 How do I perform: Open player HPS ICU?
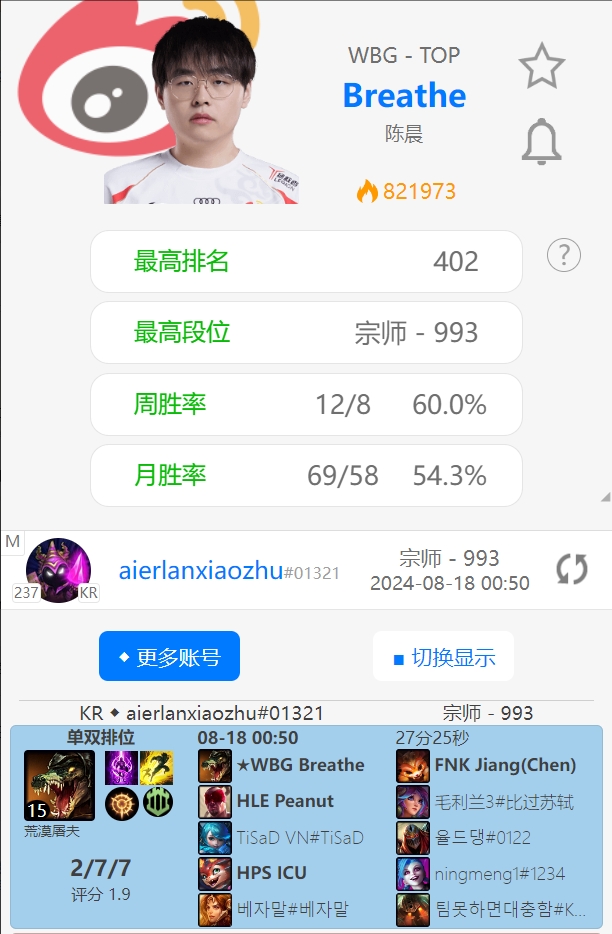point(271,873)
